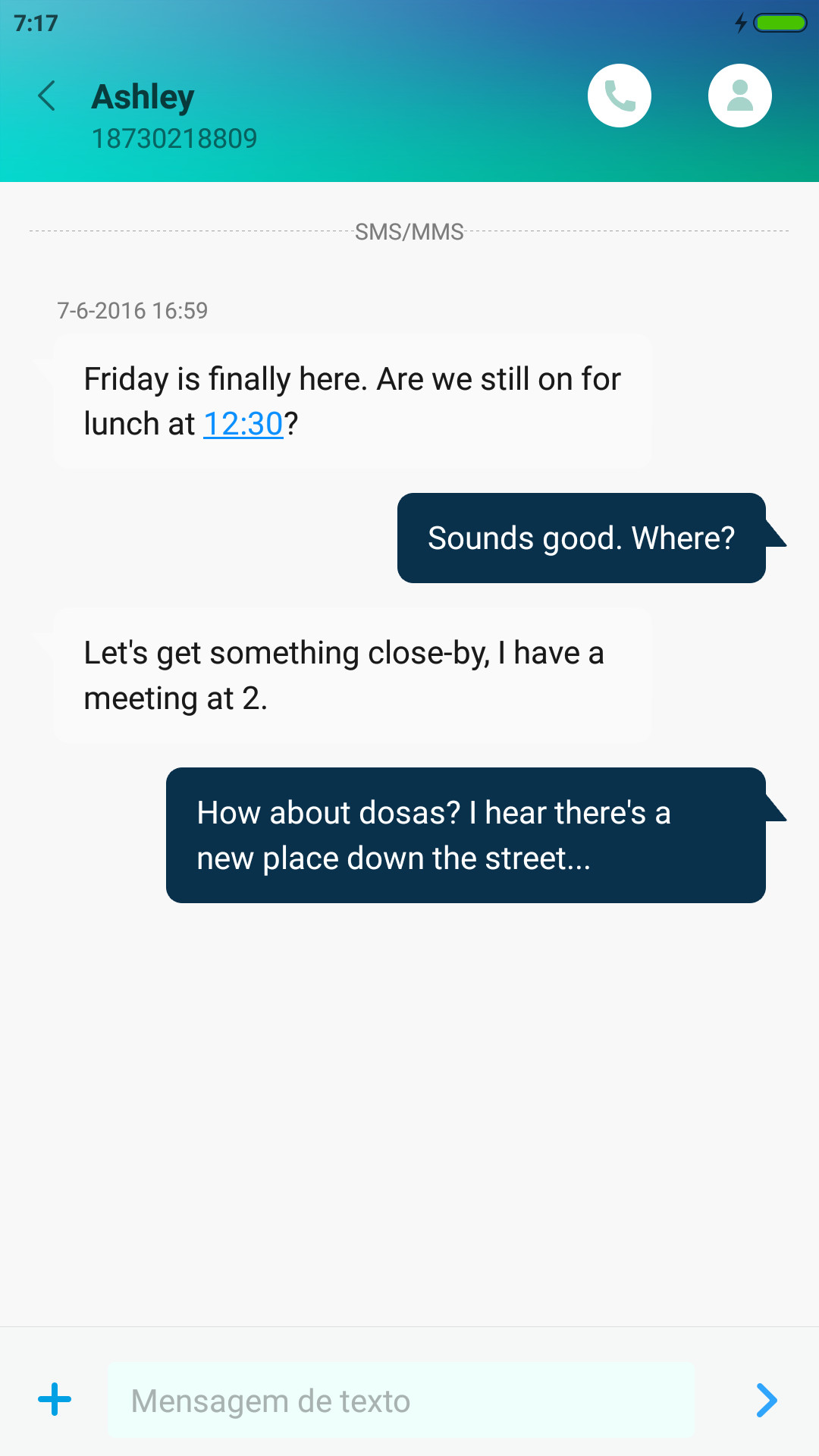Send the message with arrow icon
Screen dimensions: 819x1456
tap(767, 1400)
